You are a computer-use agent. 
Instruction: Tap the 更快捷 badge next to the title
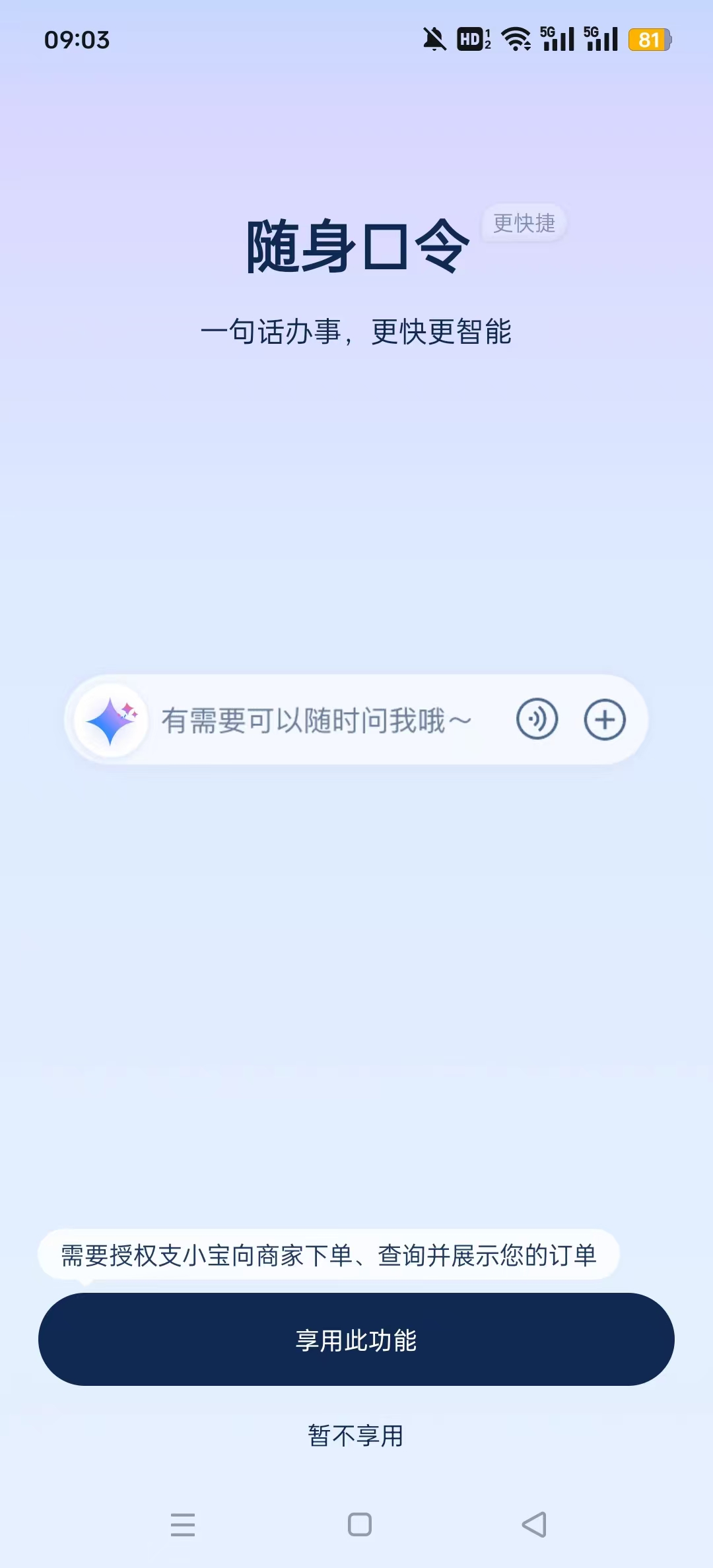pyautogui.click(x=523, y=224)
